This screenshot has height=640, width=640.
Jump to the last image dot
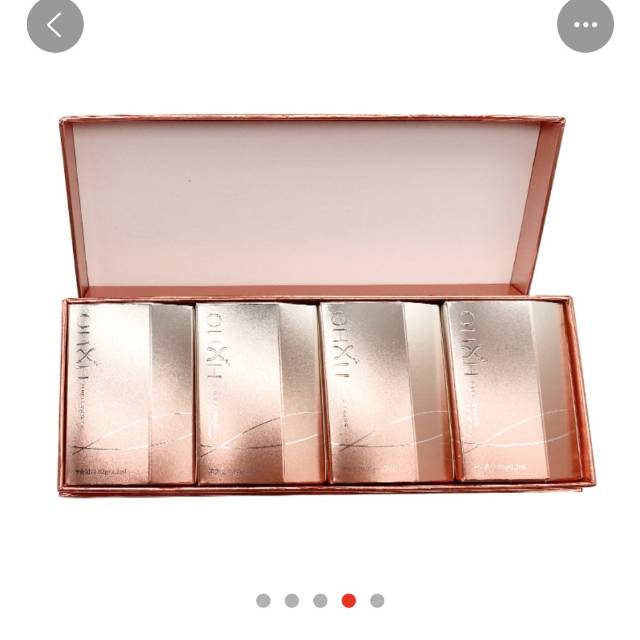377,600
